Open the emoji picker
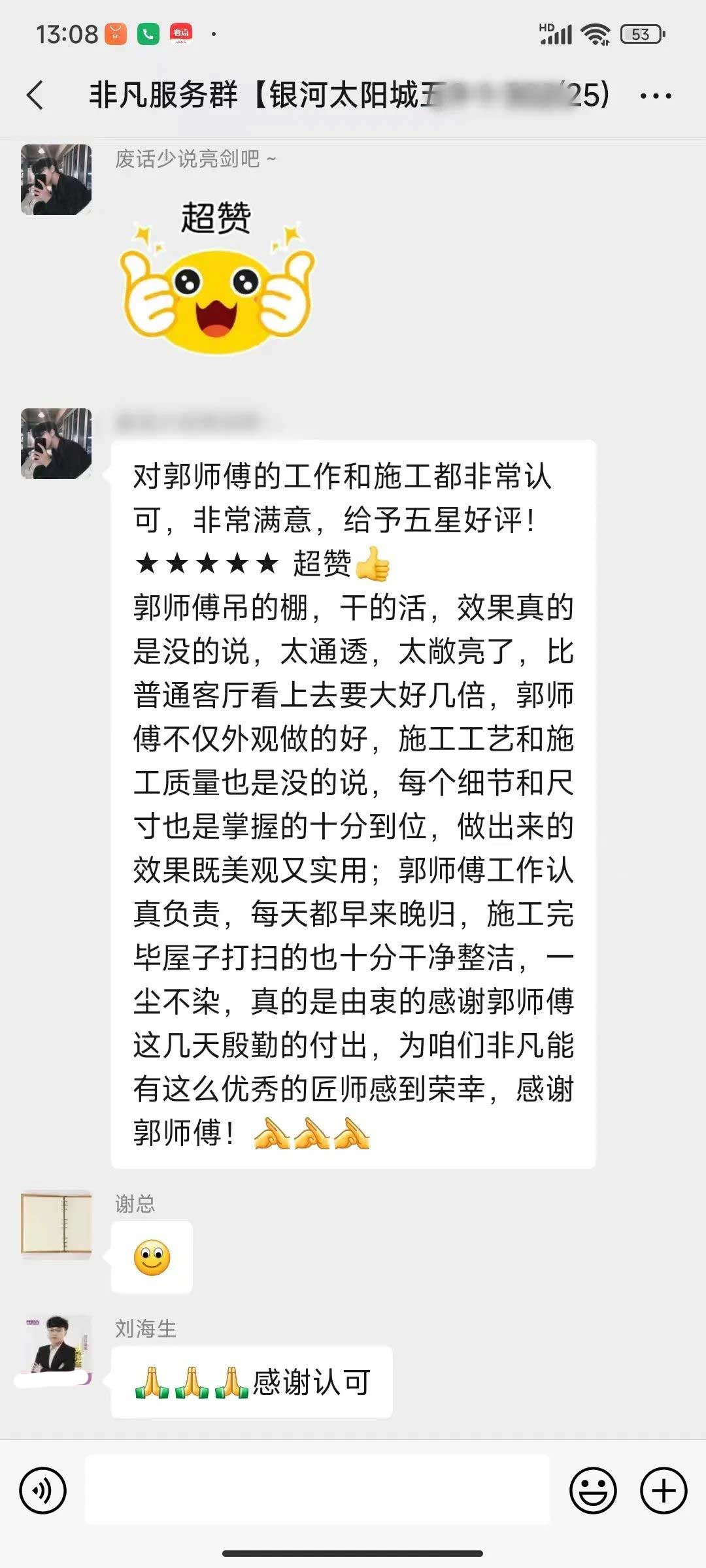 593,1491
